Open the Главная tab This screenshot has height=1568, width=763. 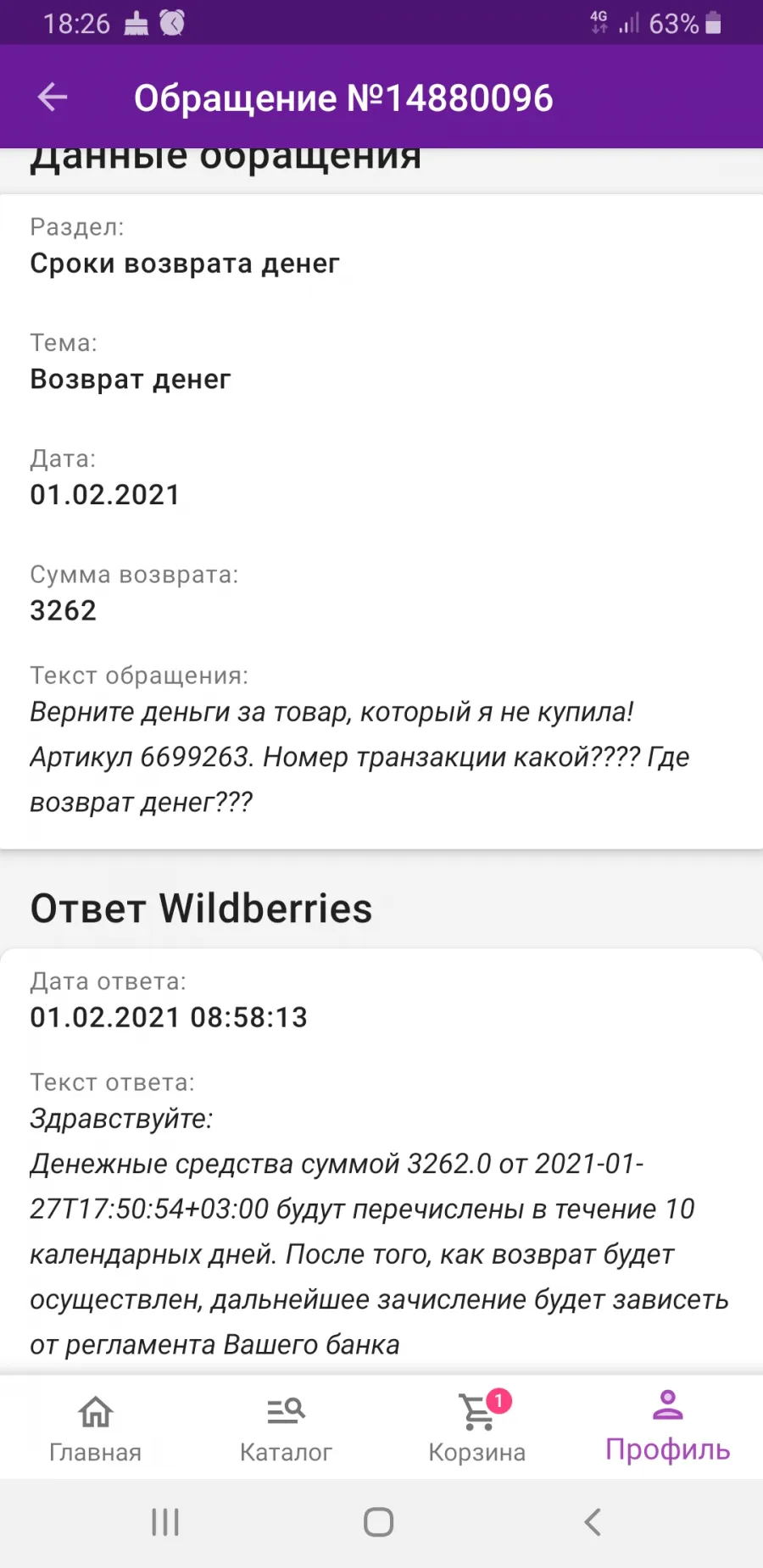[95, 1429]
